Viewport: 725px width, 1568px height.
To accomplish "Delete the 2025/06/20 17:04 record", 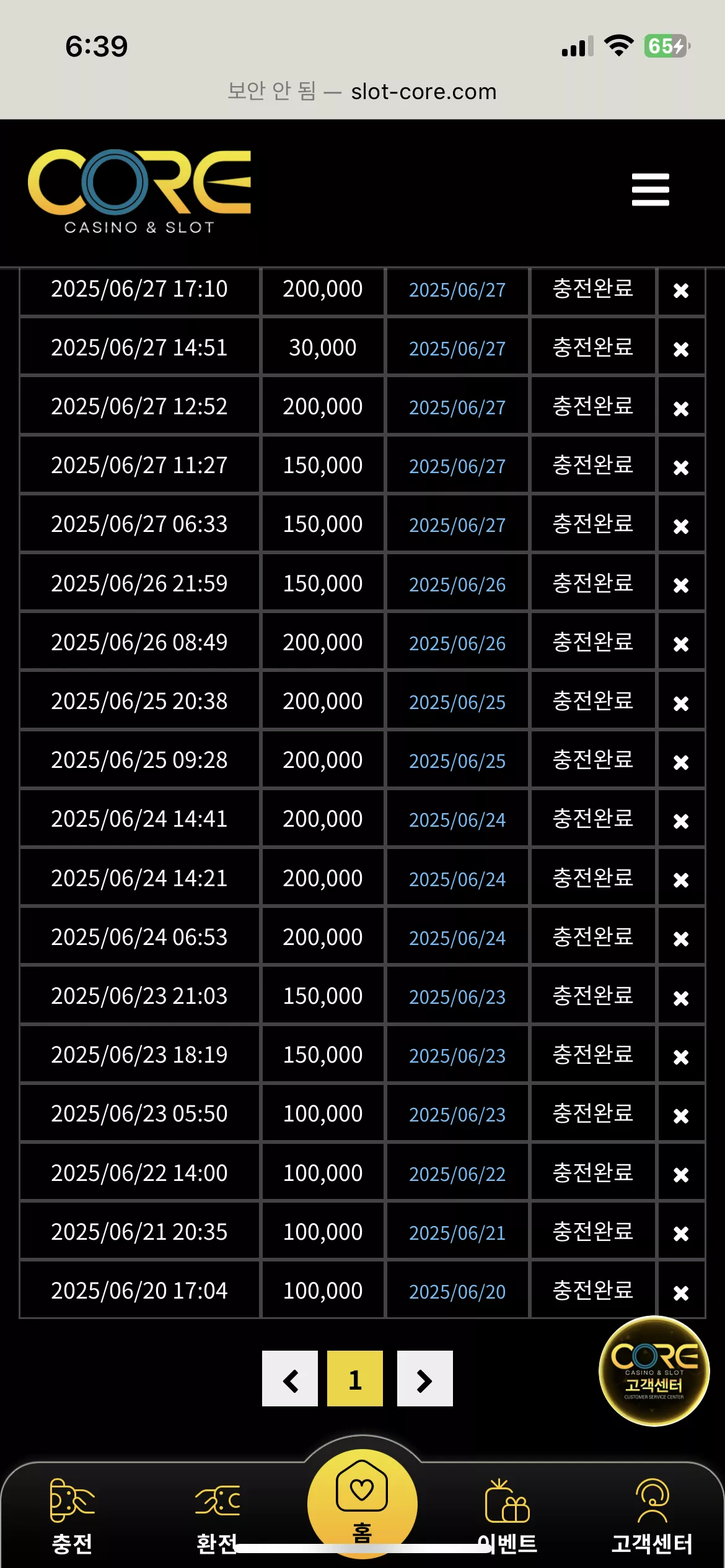I will [x=681, y=1293].
